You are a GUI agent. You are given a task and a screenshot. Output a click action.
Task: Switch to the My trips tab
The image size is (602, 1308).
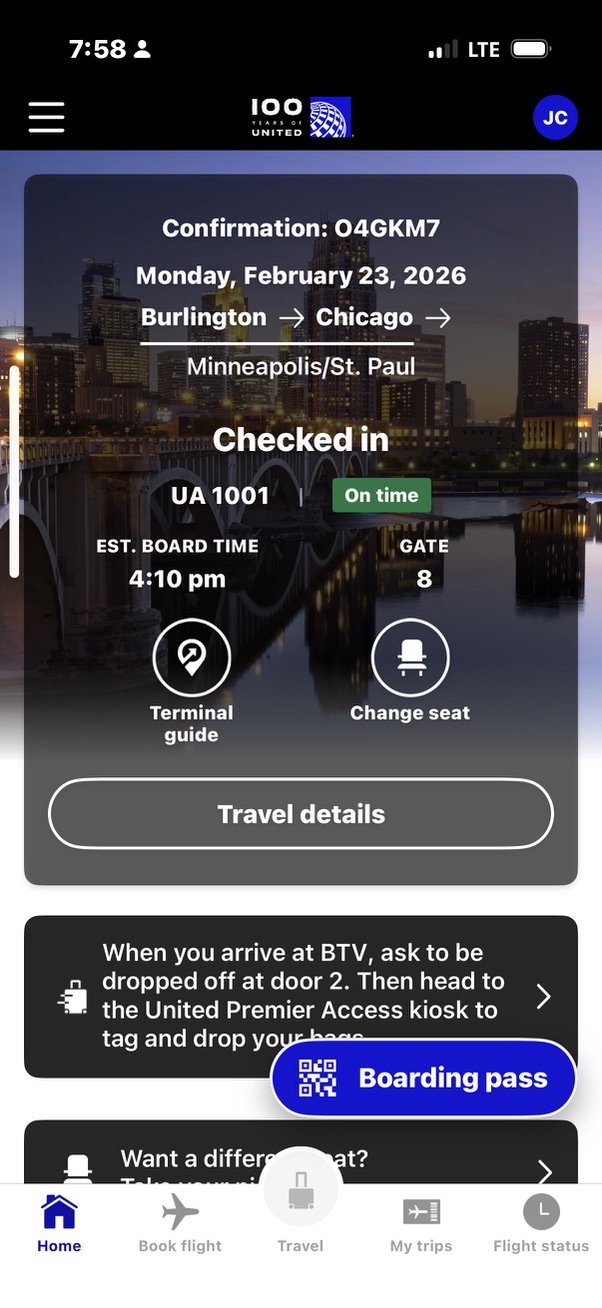(x=421, y=1224)
